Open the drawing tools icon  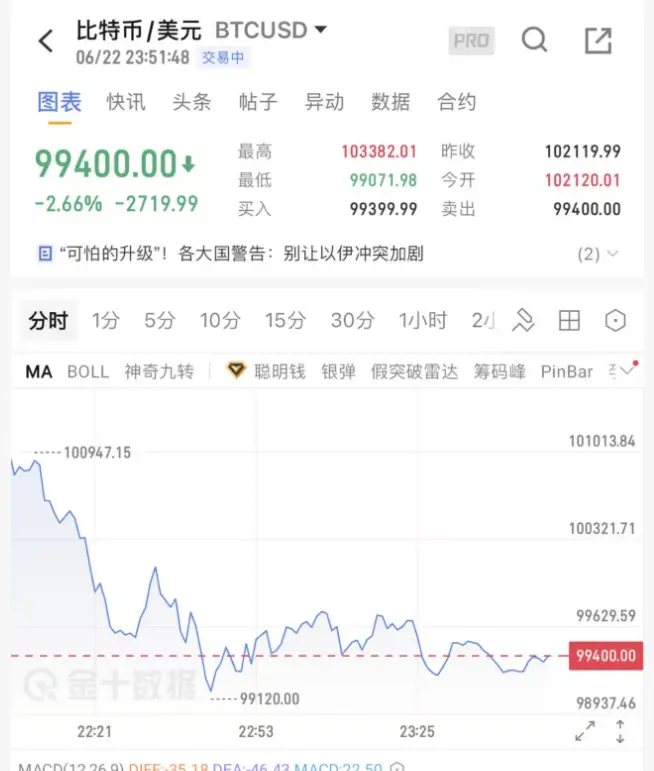click(523, 321)
